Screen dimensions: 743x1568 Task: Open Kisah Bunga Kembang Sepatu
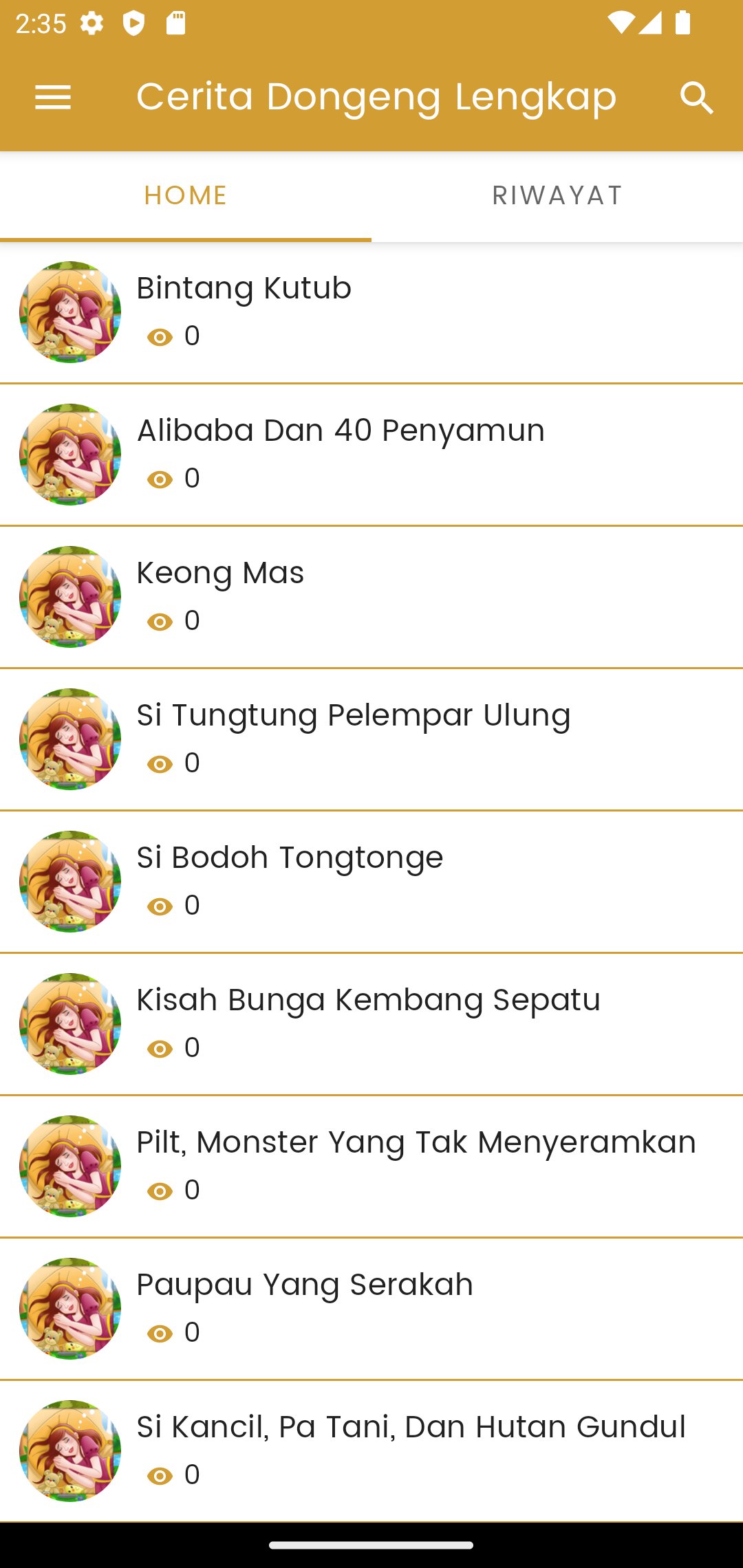(x=371, y=1024)
